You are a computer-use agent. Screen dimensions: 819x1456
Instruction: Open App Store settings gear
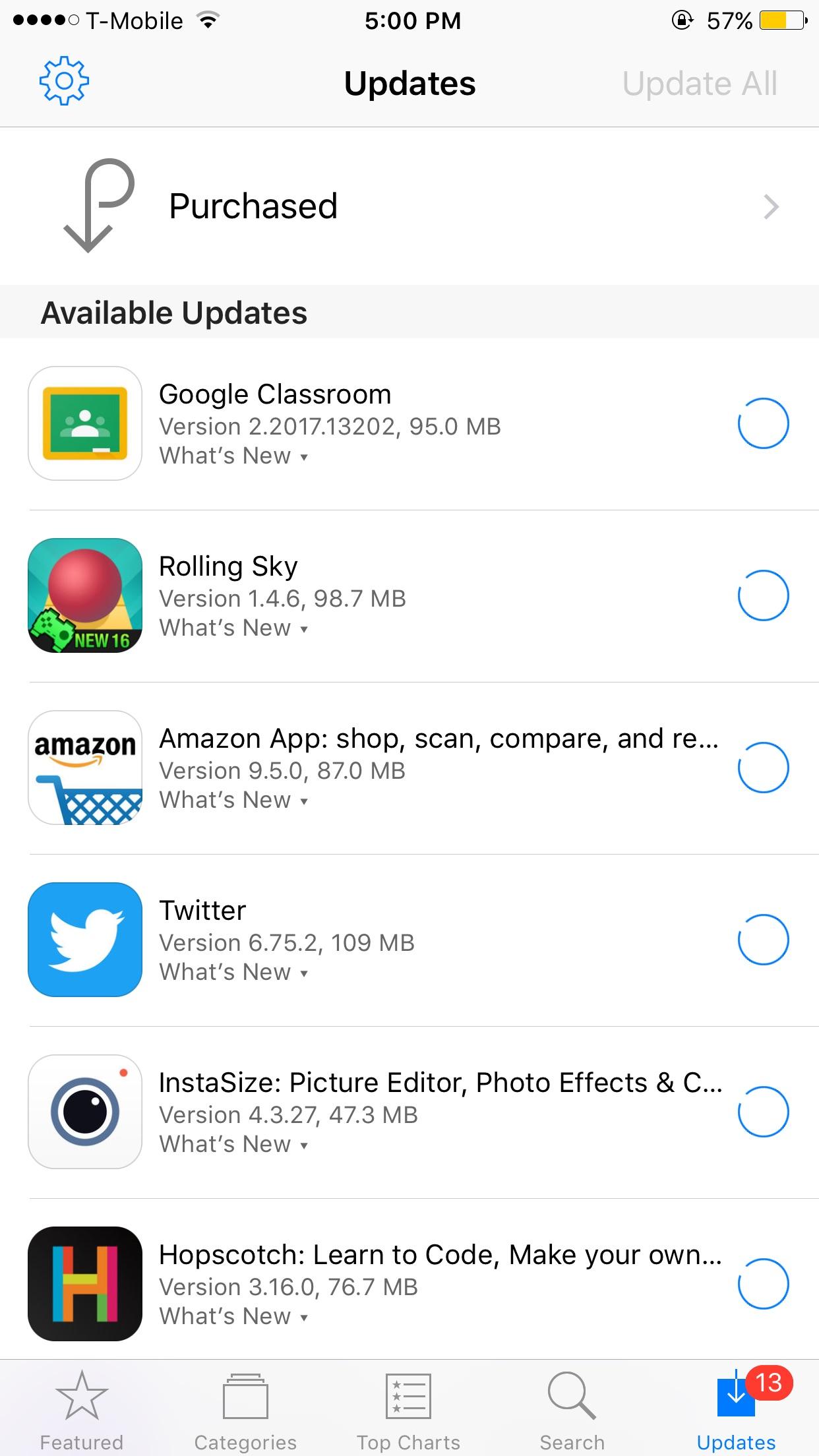(x=63, y=83)
